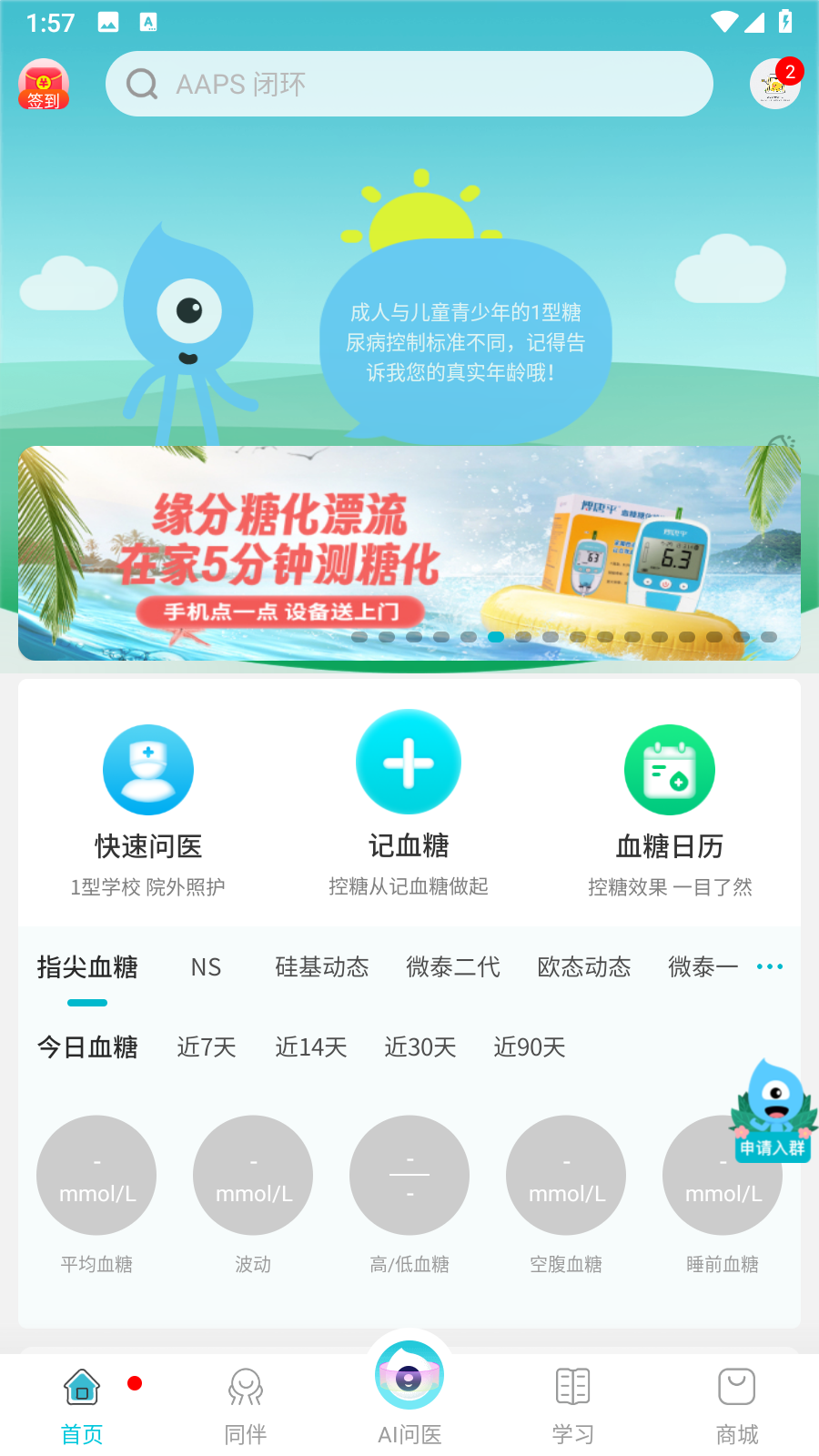819x1456 pixels.
Task: Select the 硅基动态 tab
Action: [322, 967]
